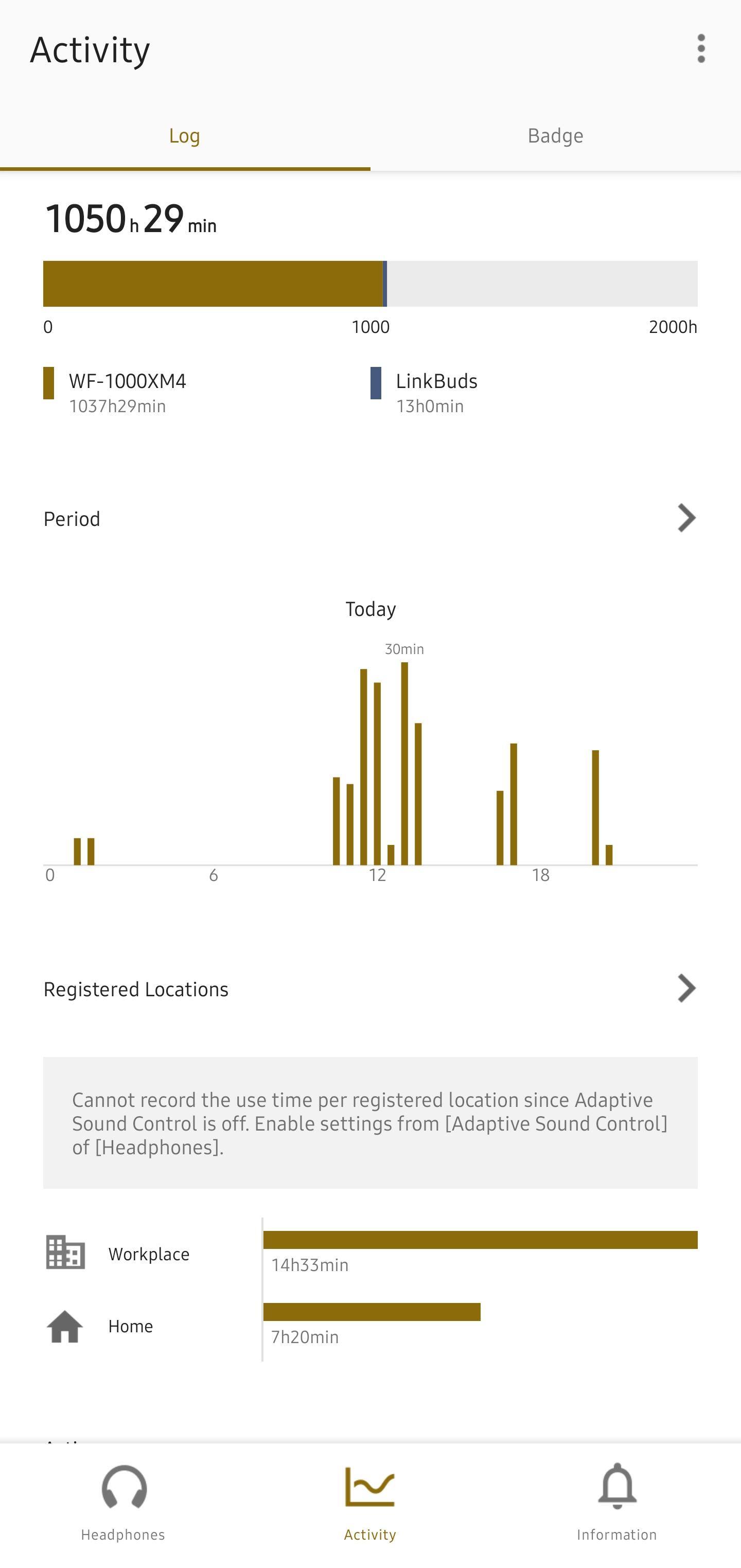The image size is (741, 1568).
Task: Open the Information notifications tab
Action: (617, 1502)
